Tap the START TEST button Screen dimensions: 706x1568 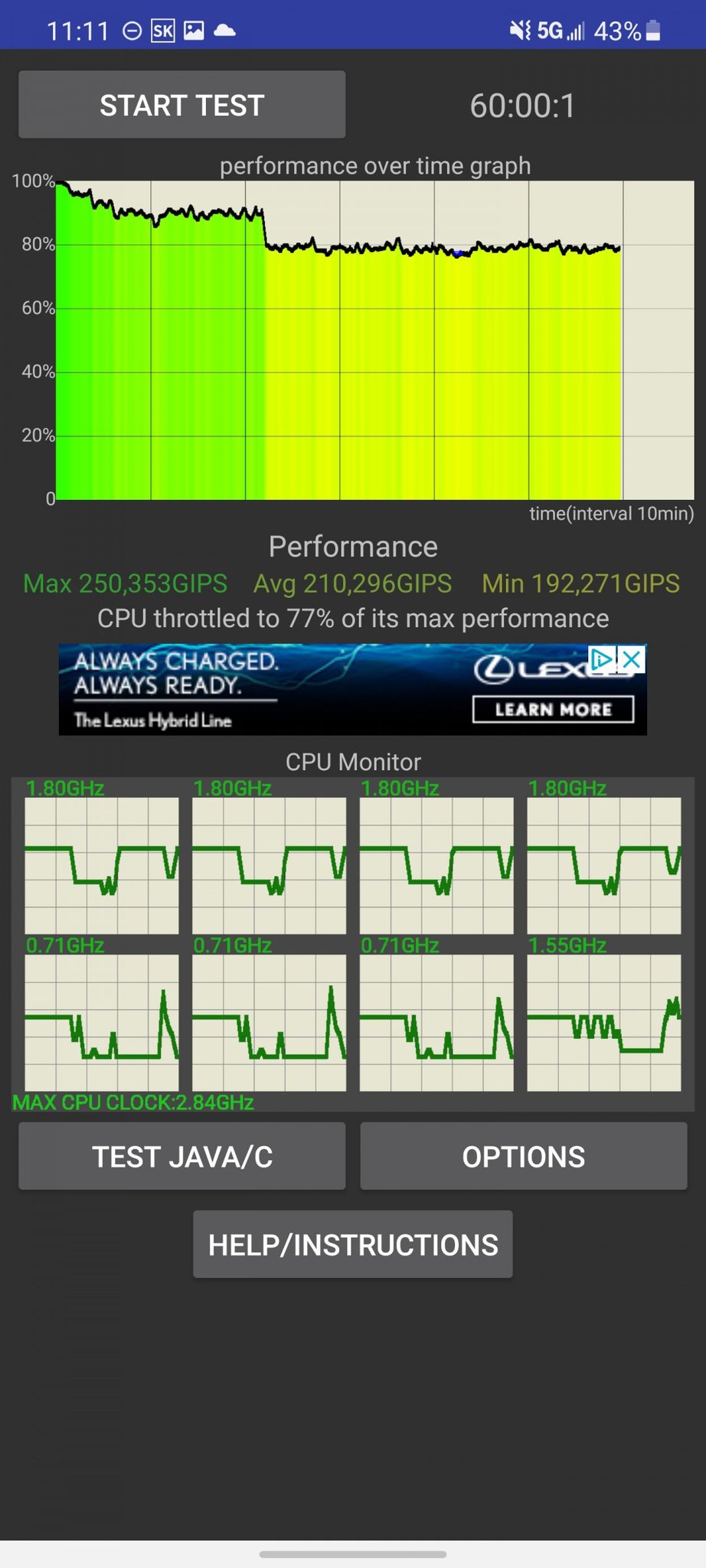click(181, 105)
